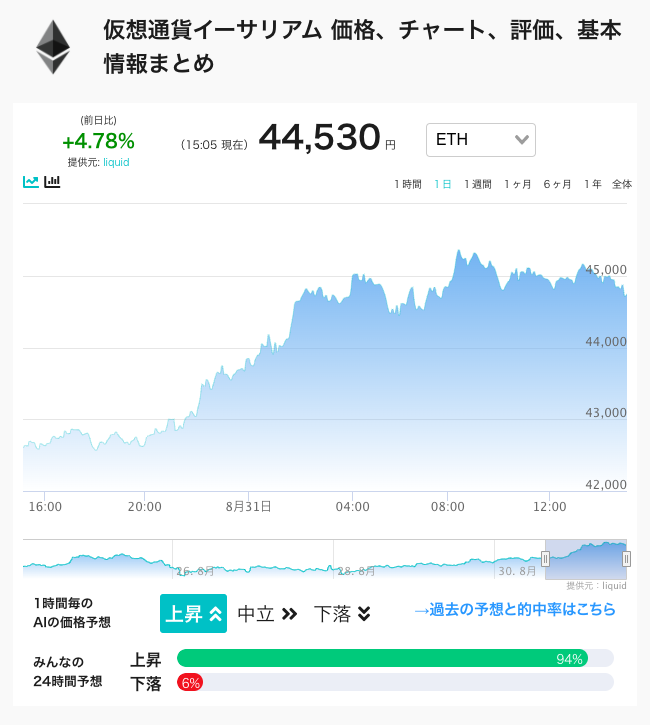Switch to the bar chart view

click(x=52, y=182)
